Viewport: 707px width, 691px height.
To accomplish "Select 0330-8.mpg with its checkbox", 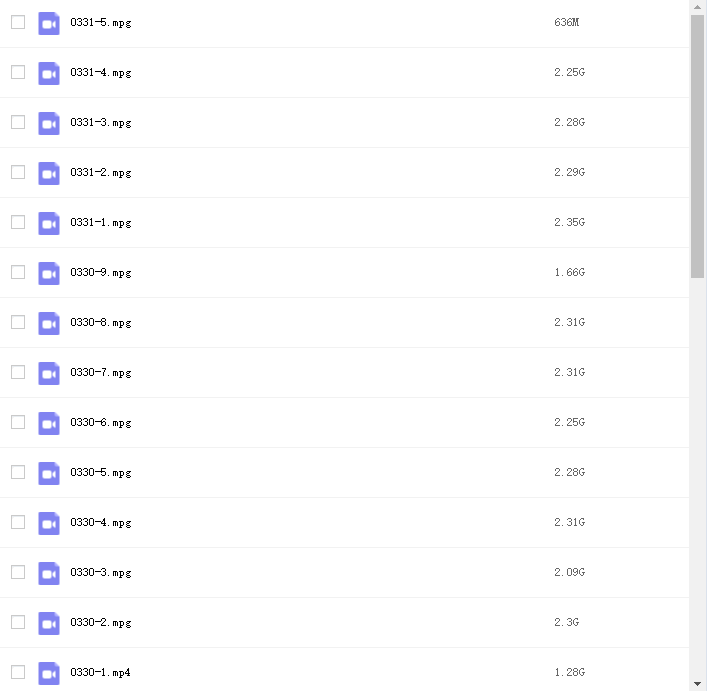I will pos(18,322).
